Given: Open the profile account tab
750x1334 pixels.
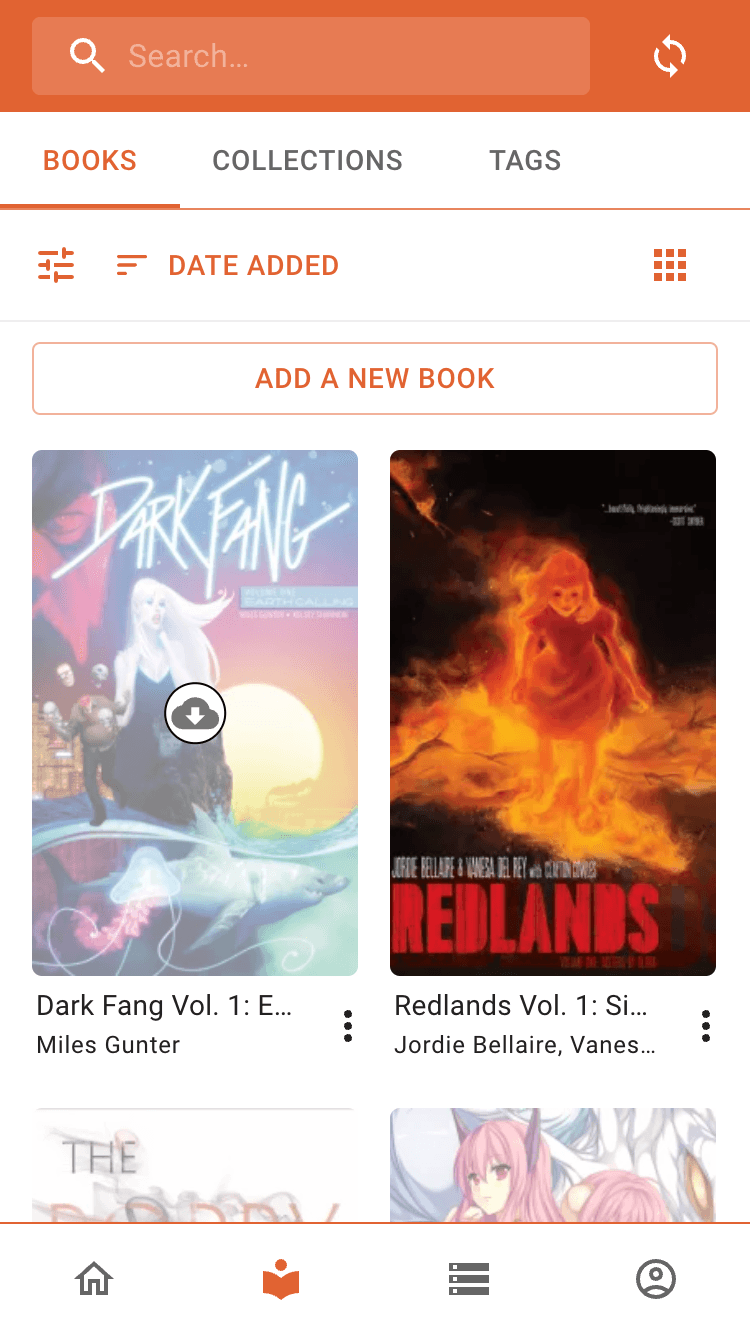Looking at the screenshot, I should click(x=656, y=1278).
